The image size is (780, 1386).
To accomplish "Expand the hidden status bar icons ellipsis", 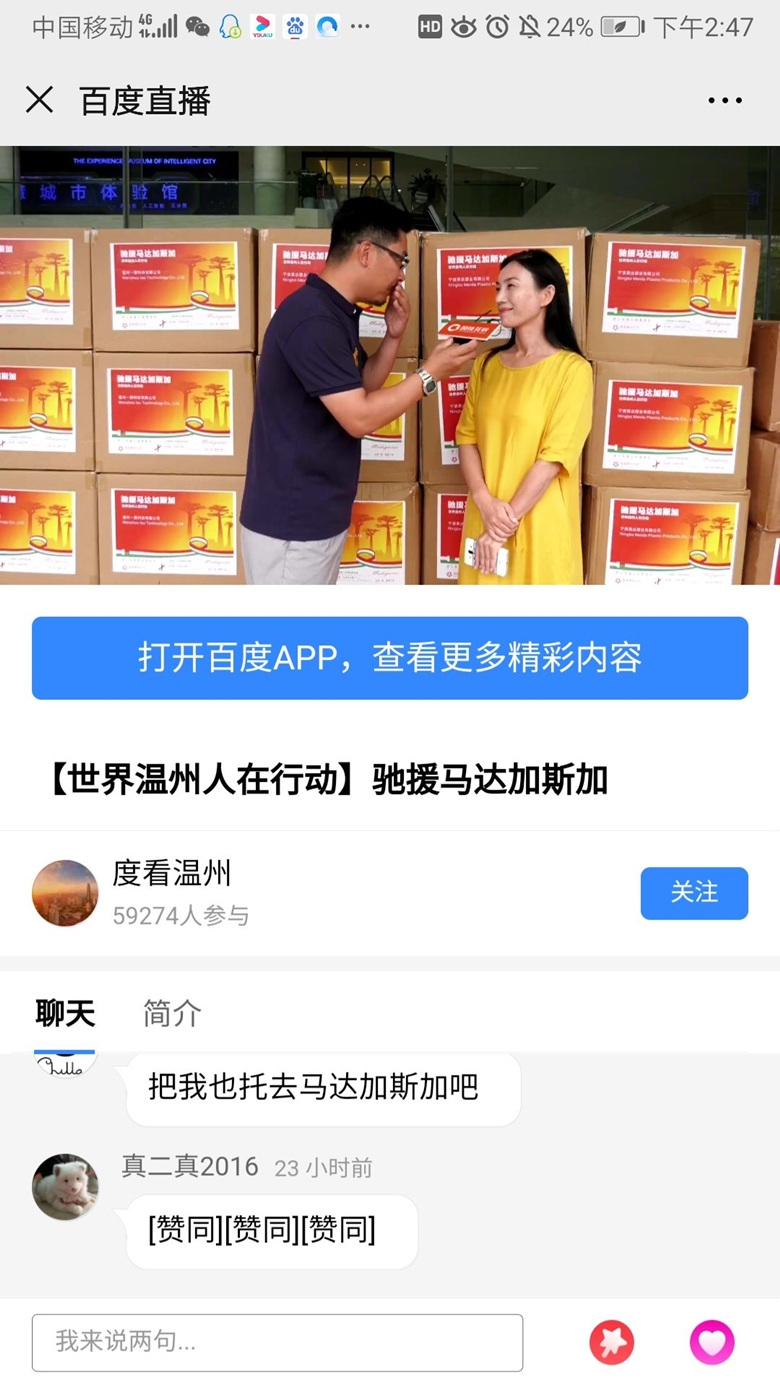I will 358,28.
